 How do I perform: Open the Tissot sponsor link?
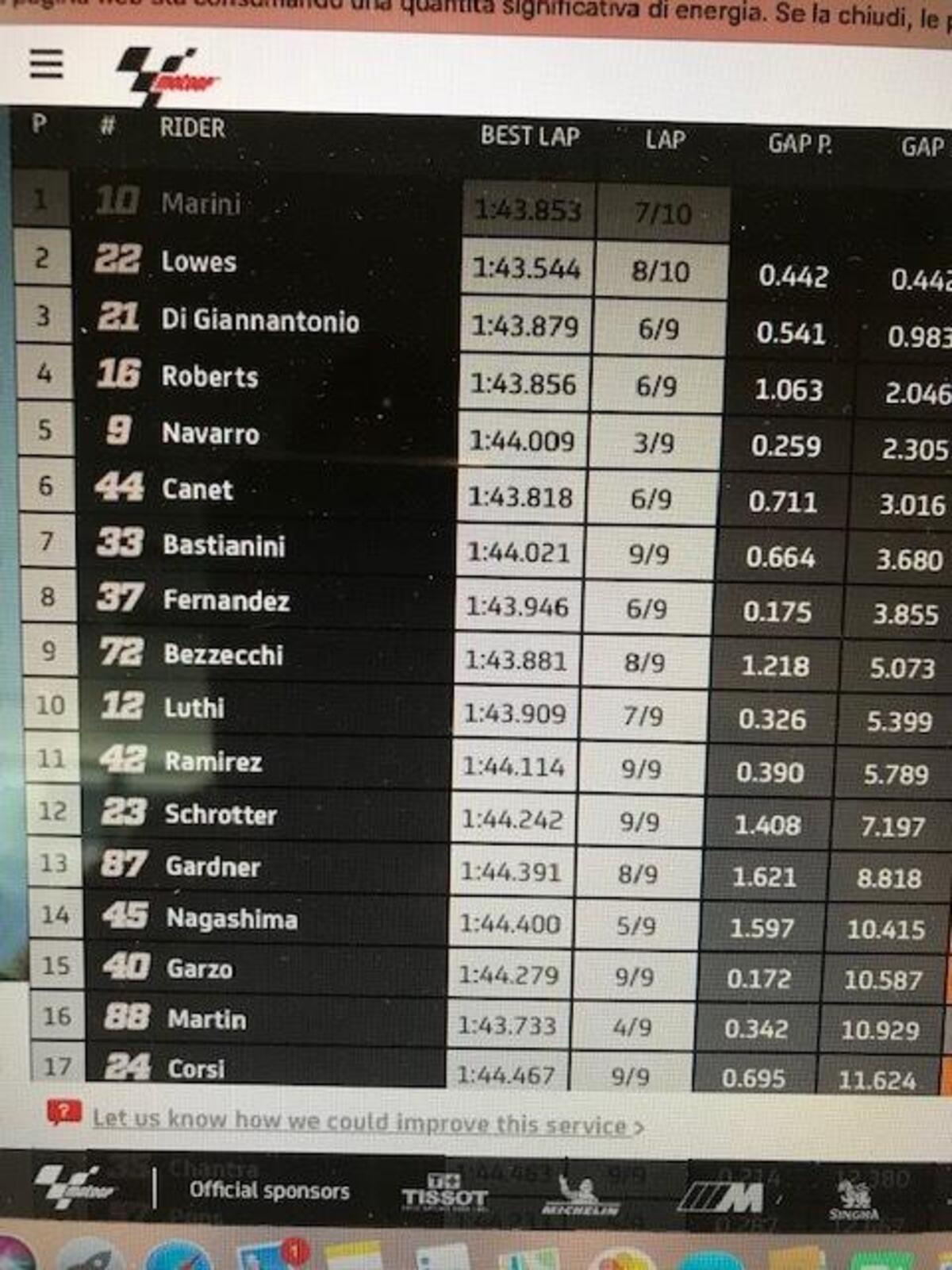click(x=444, y=1193)
